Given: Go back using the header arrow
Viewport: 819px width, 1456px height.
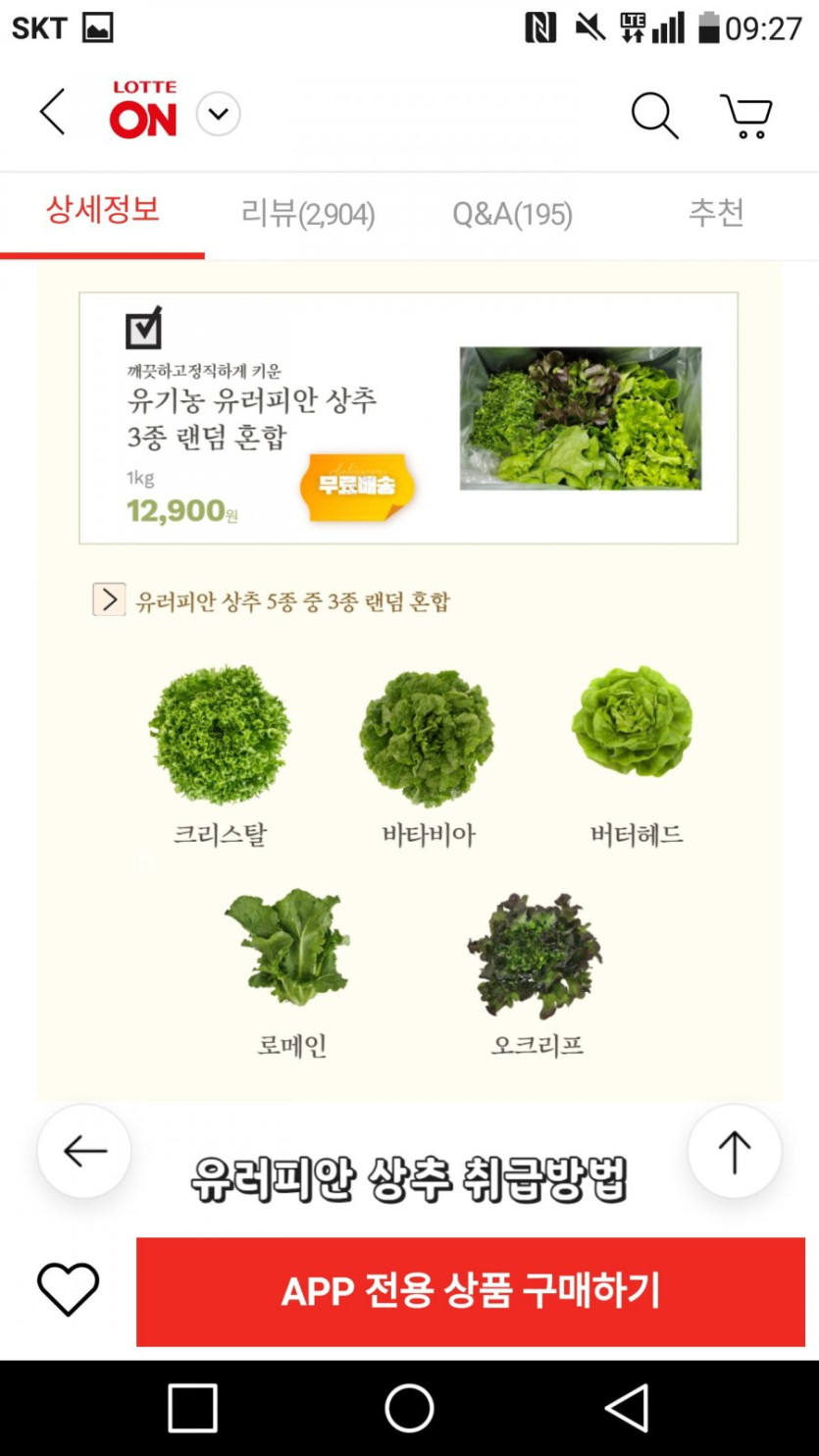Looking at the screenshot, I should click(x=53, y=113).
